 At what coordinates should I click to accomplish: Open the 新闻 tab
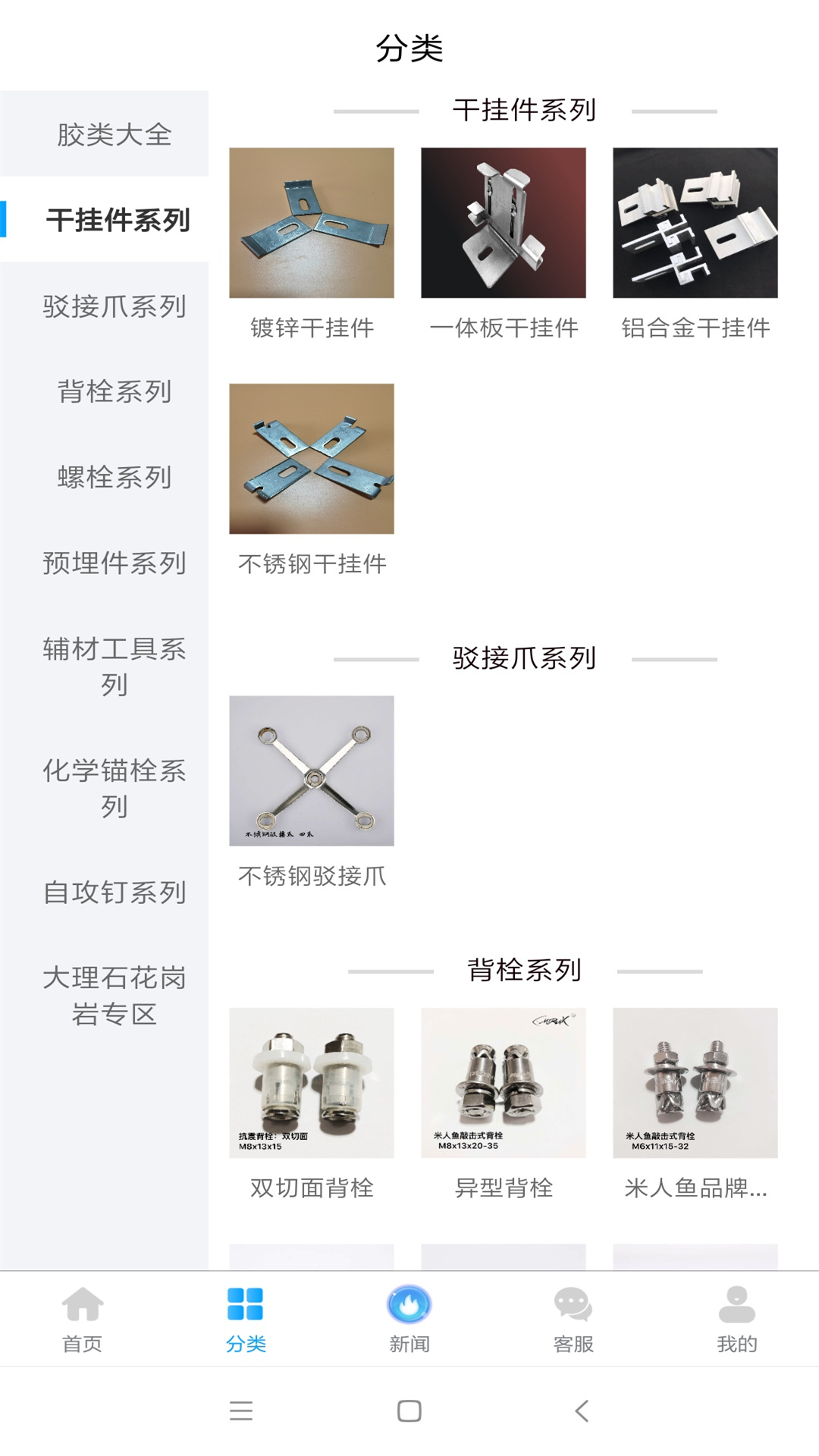[409, 1319]
